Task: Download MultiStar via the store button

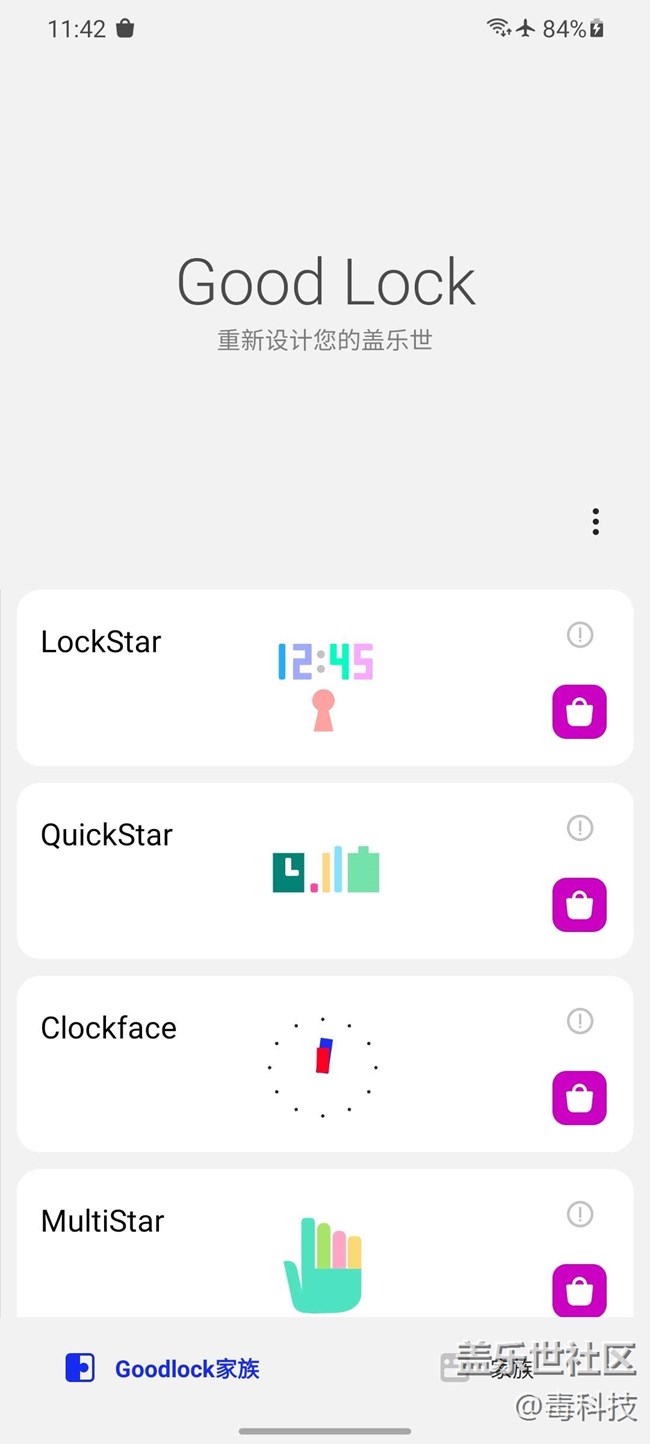Action: 580,1291
